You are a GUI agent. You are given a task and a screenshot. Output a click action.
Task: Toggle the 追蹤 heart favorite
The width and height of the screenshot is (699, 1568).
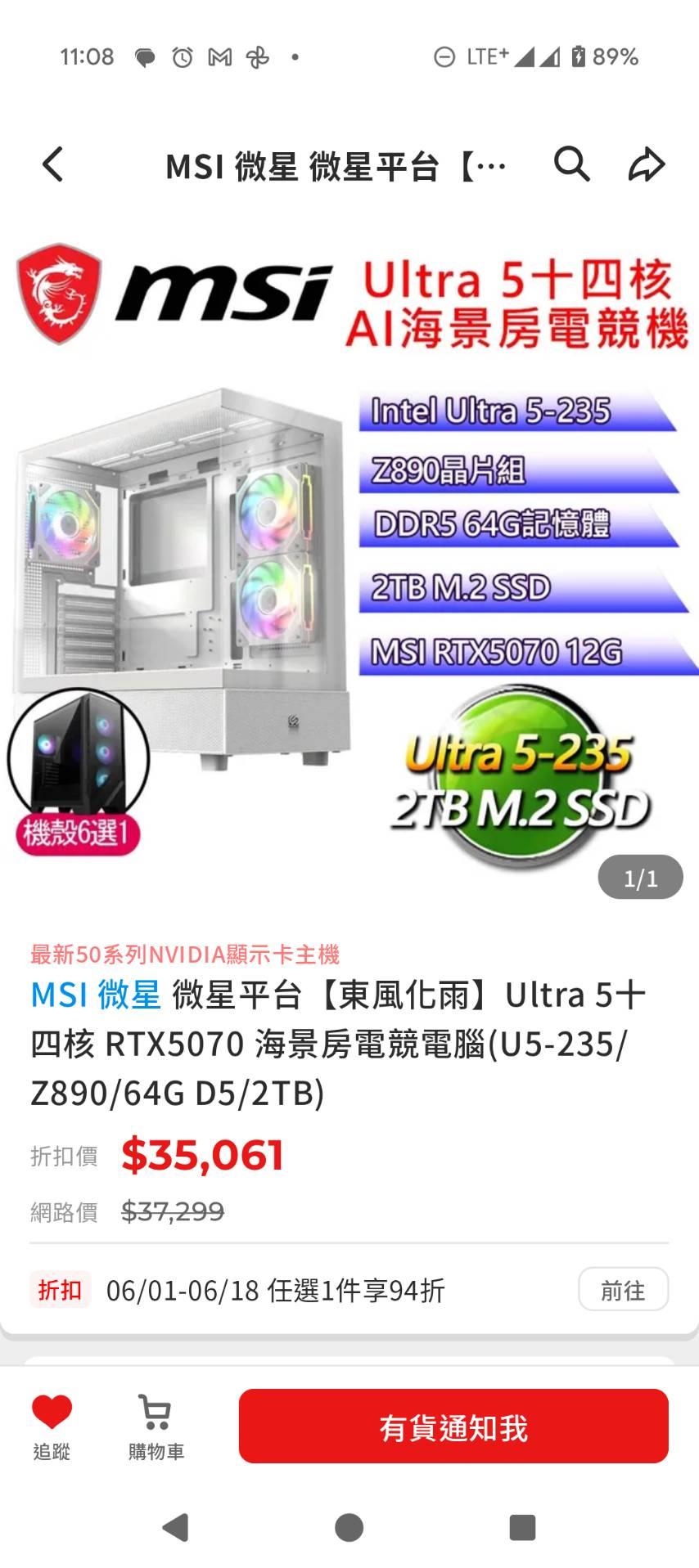point(52,1426)
